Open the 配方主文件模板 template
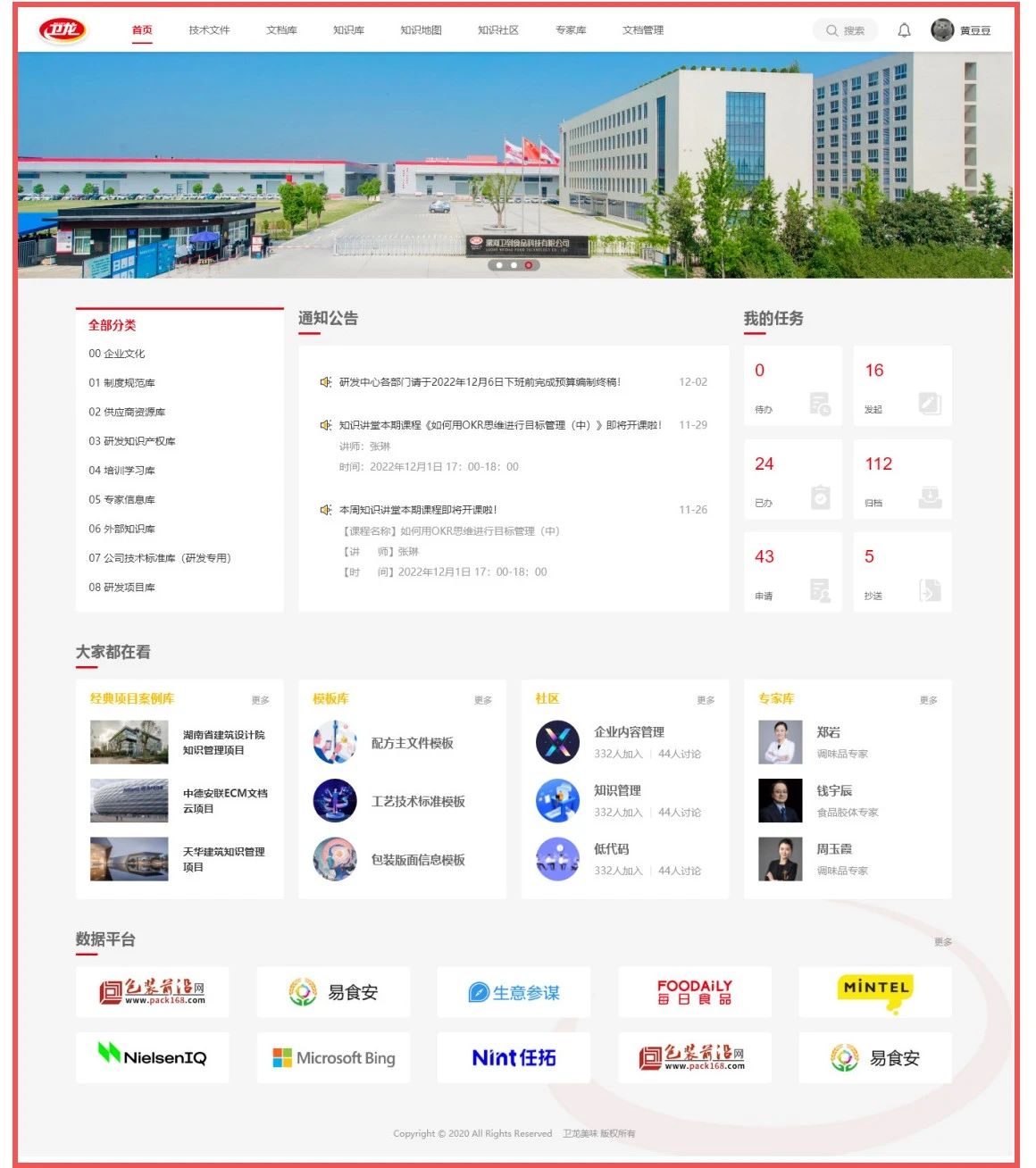This screenshot has width=1036, height=1168. coord(412,743)
